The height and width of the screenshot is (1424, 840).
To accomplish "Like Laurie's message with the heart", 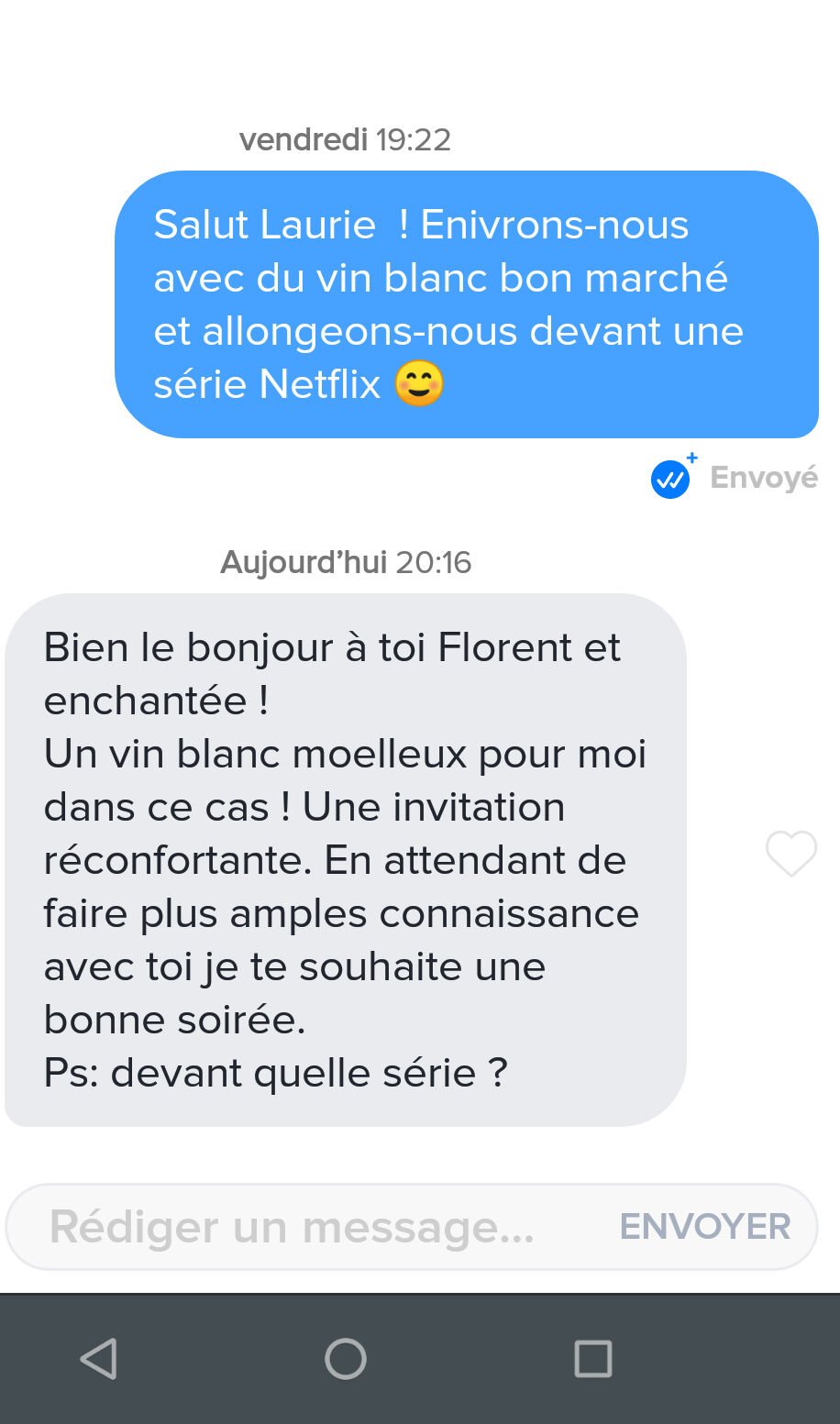I will pos(790,854).
